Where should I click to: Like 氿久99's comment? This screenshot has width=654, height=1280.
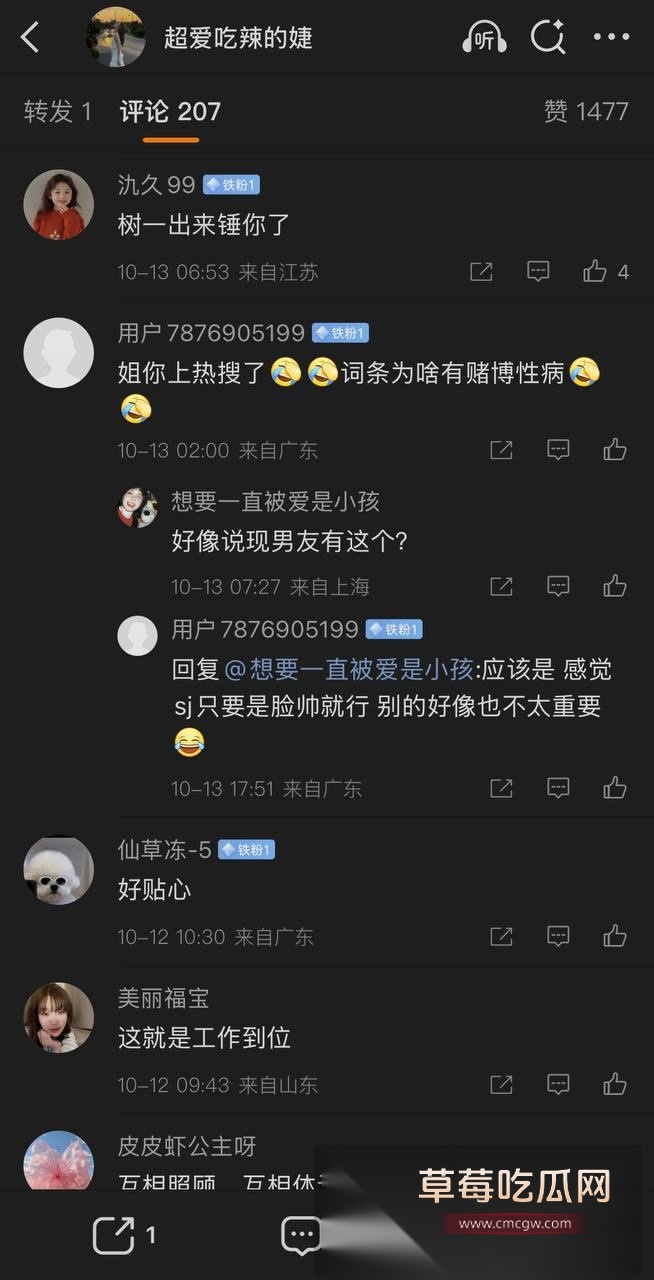point(606,271)
